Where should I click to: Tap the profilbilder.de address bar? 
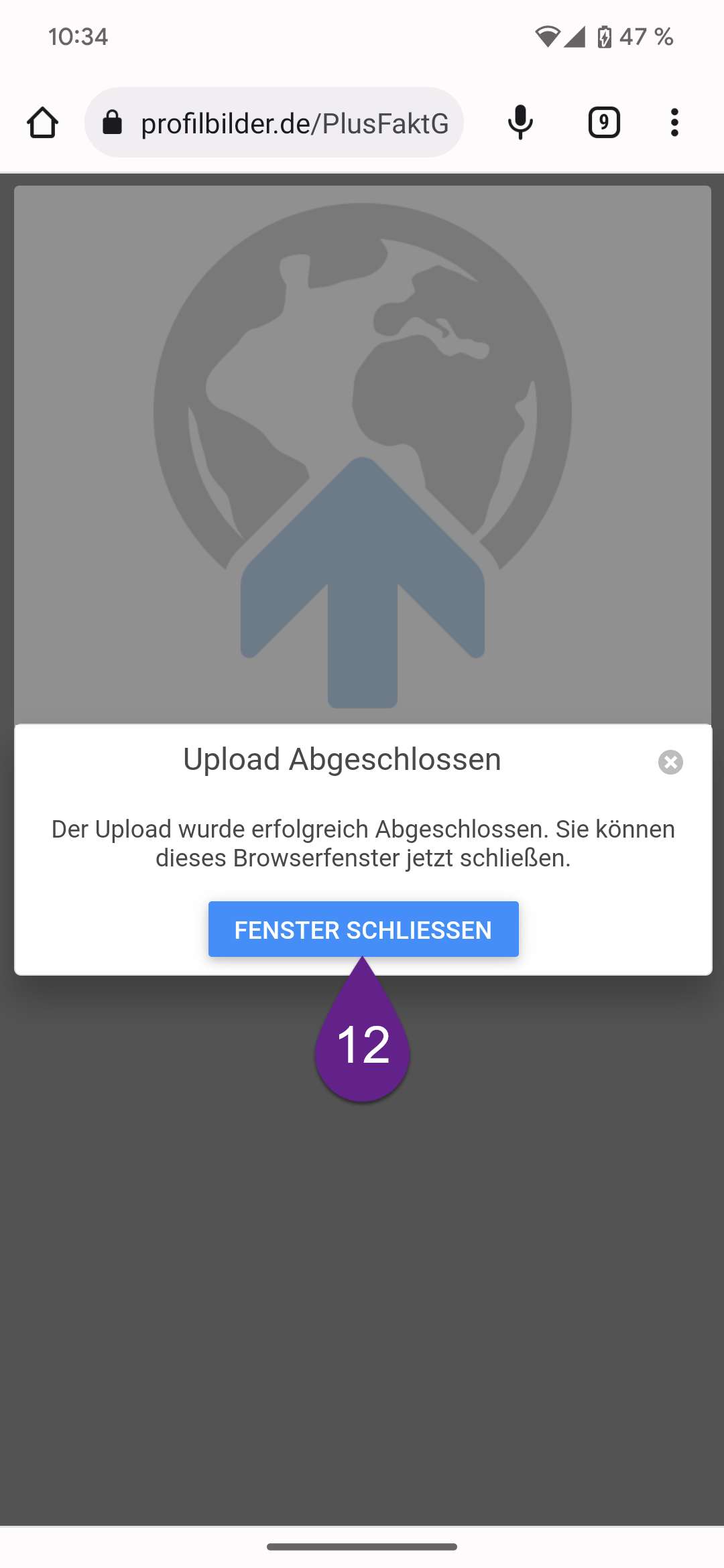274,123
